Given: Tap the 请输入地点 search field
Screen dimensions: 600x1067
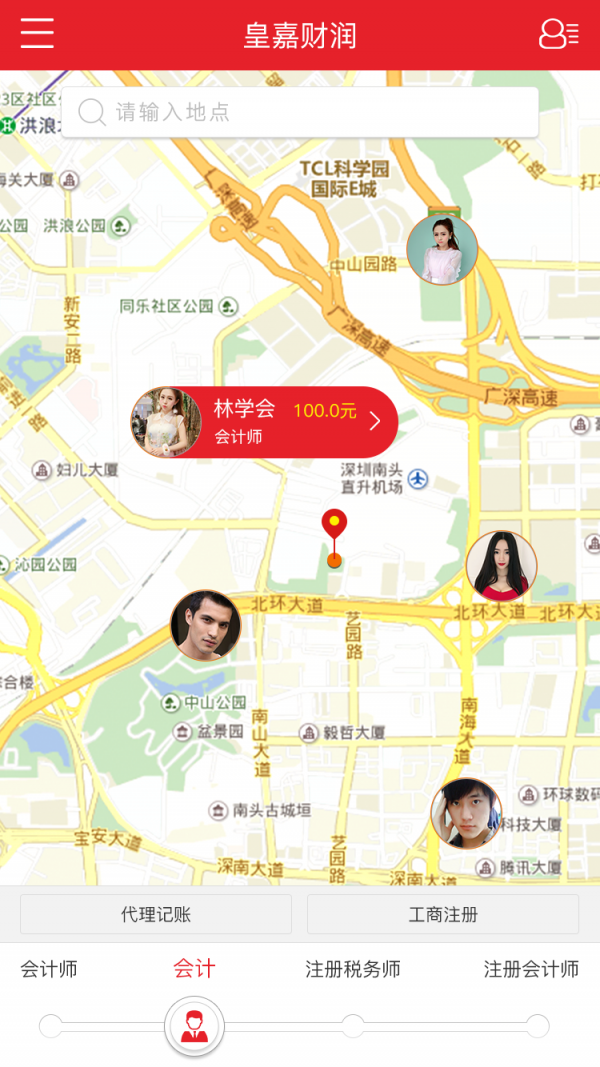Looking at the screenshot, I should (x=300, y=112).
